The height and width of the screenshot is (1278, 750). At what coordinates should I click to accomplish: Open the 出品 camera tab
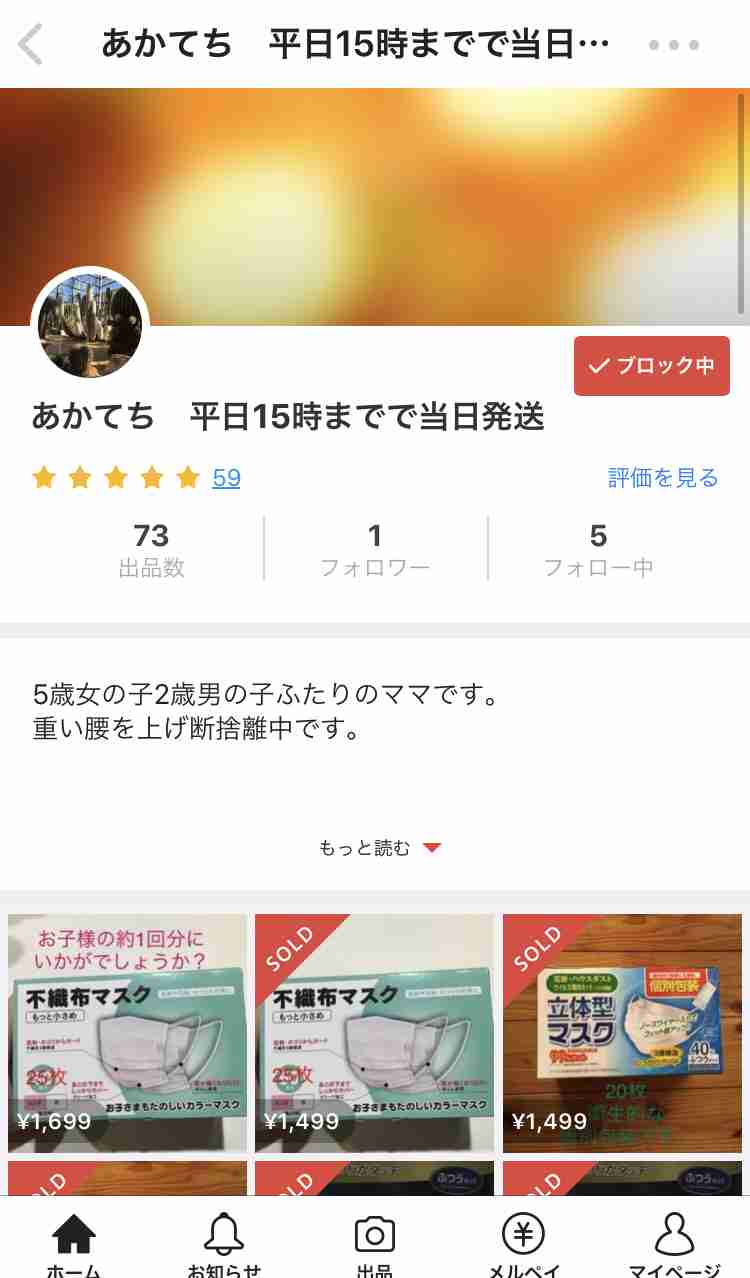point(375,1244)
